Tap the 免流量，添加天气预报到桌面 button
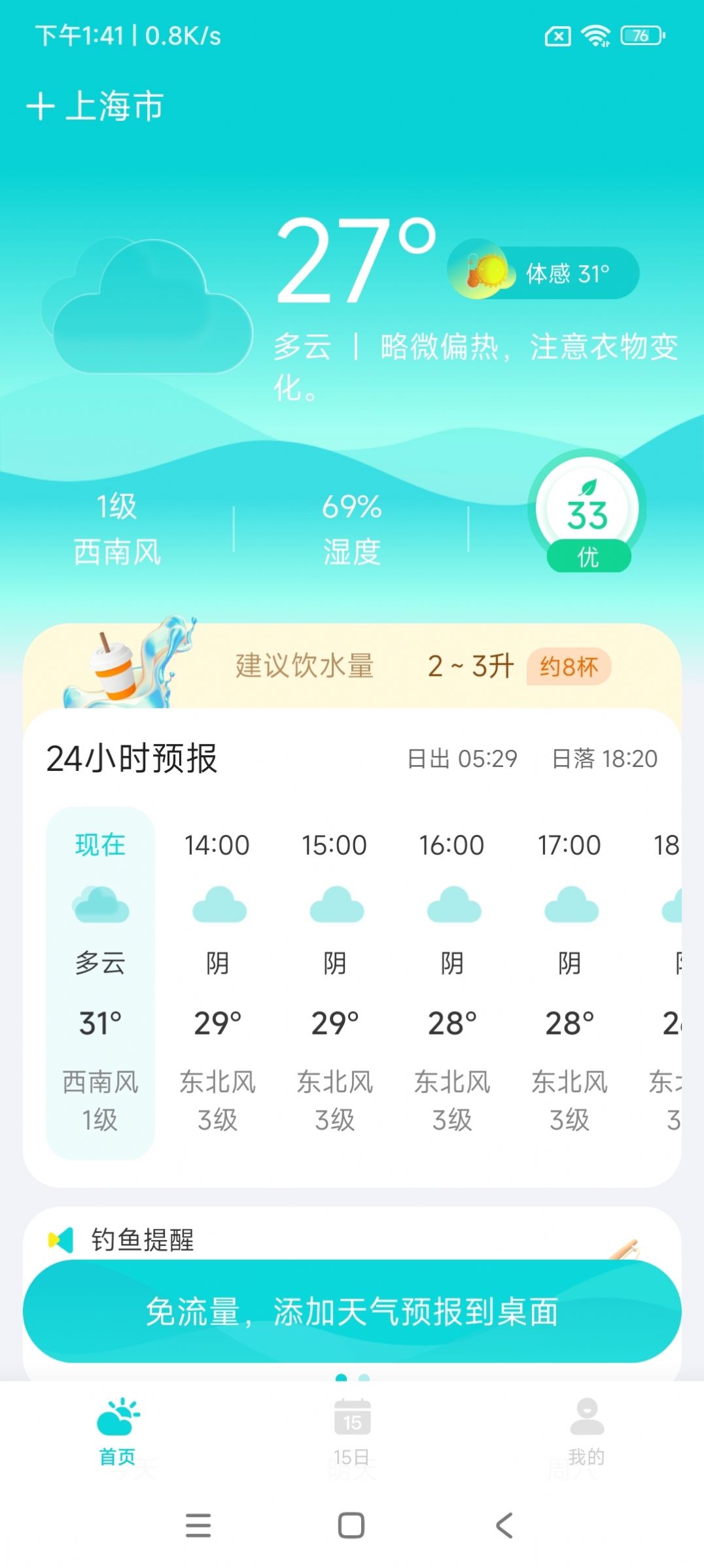Screen dimensions: 704x1568 352,1315
